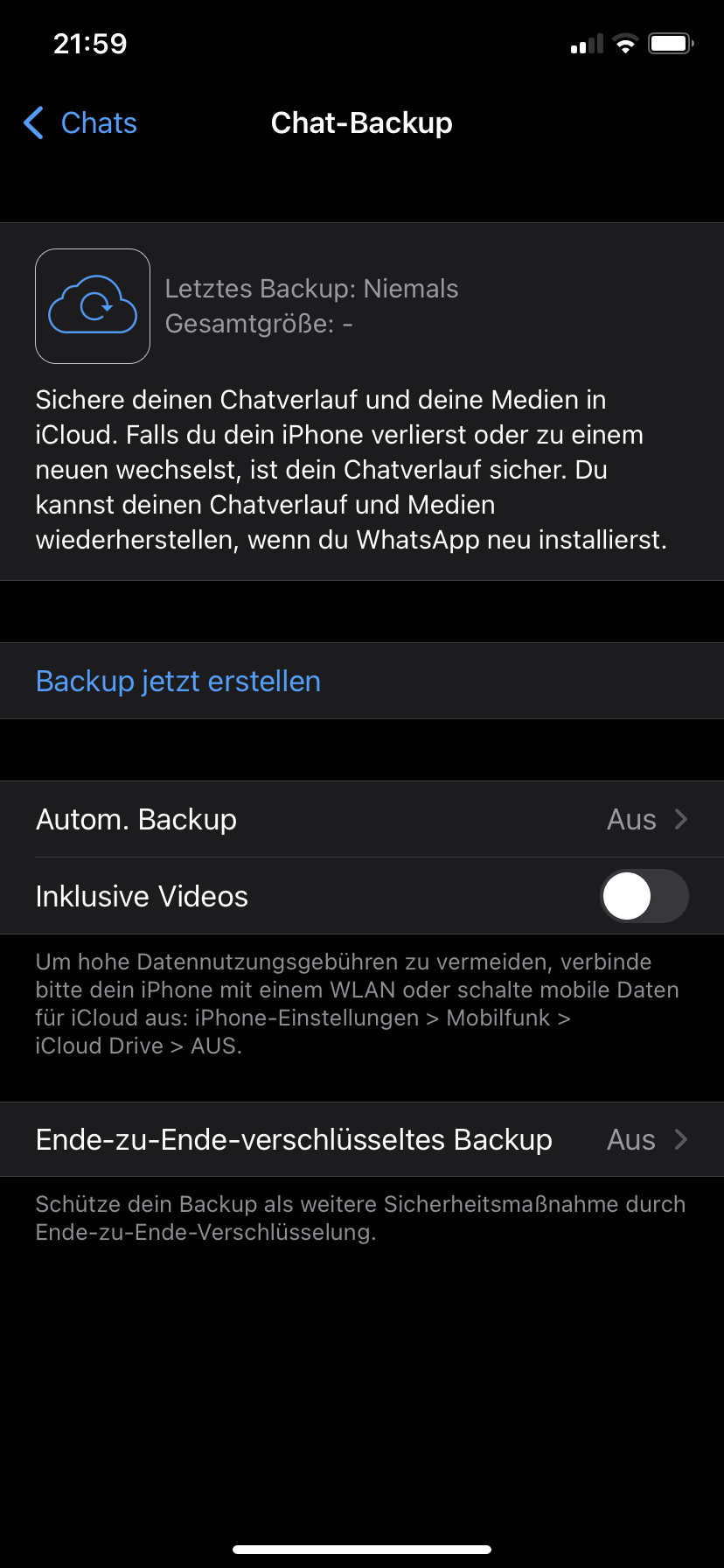Image resolution: width=724 pixels, height=1568 pixels.
Task: Open Ende-zu-Ende-verschlüsseltes Backup settings
Action: 362,1139
